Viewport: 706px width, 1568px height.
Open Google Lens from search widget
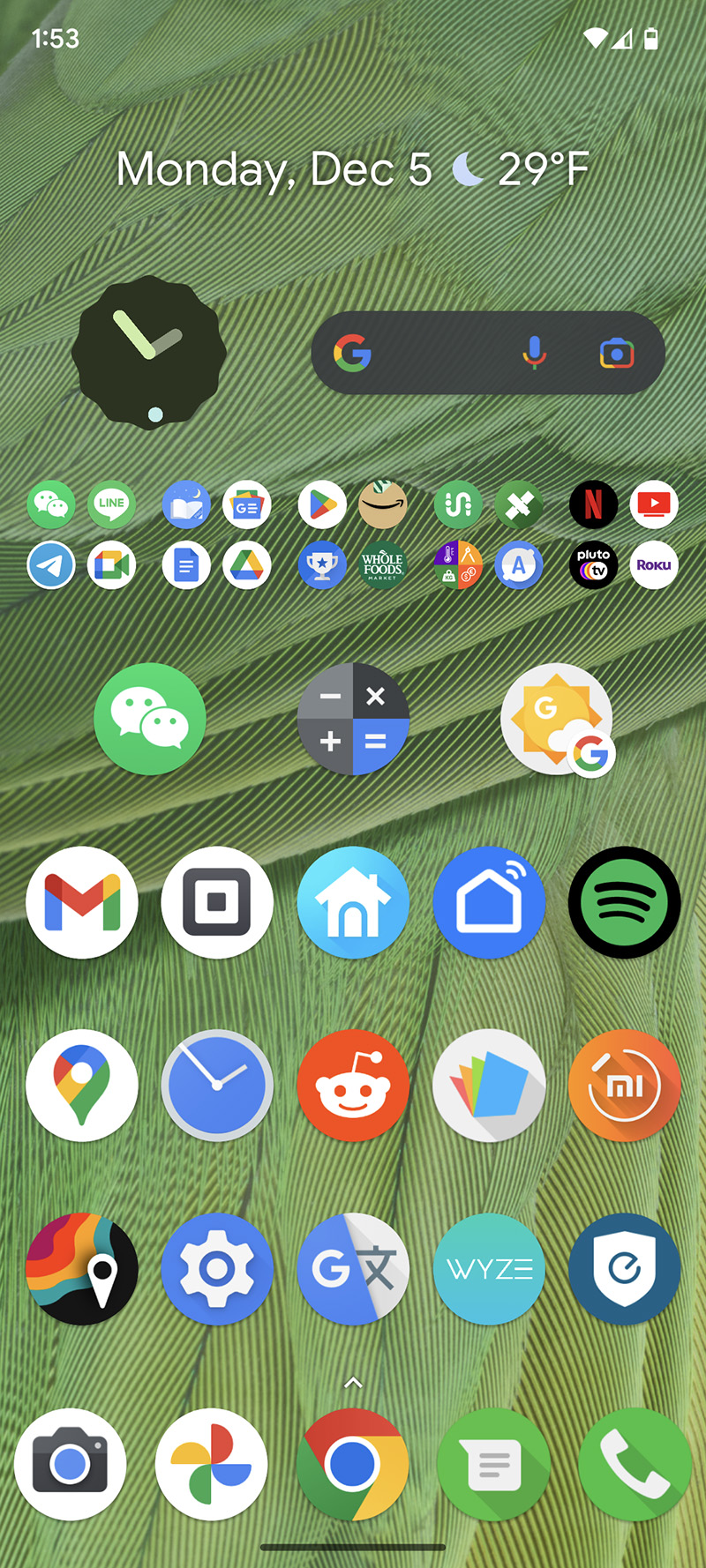[617, 353]
